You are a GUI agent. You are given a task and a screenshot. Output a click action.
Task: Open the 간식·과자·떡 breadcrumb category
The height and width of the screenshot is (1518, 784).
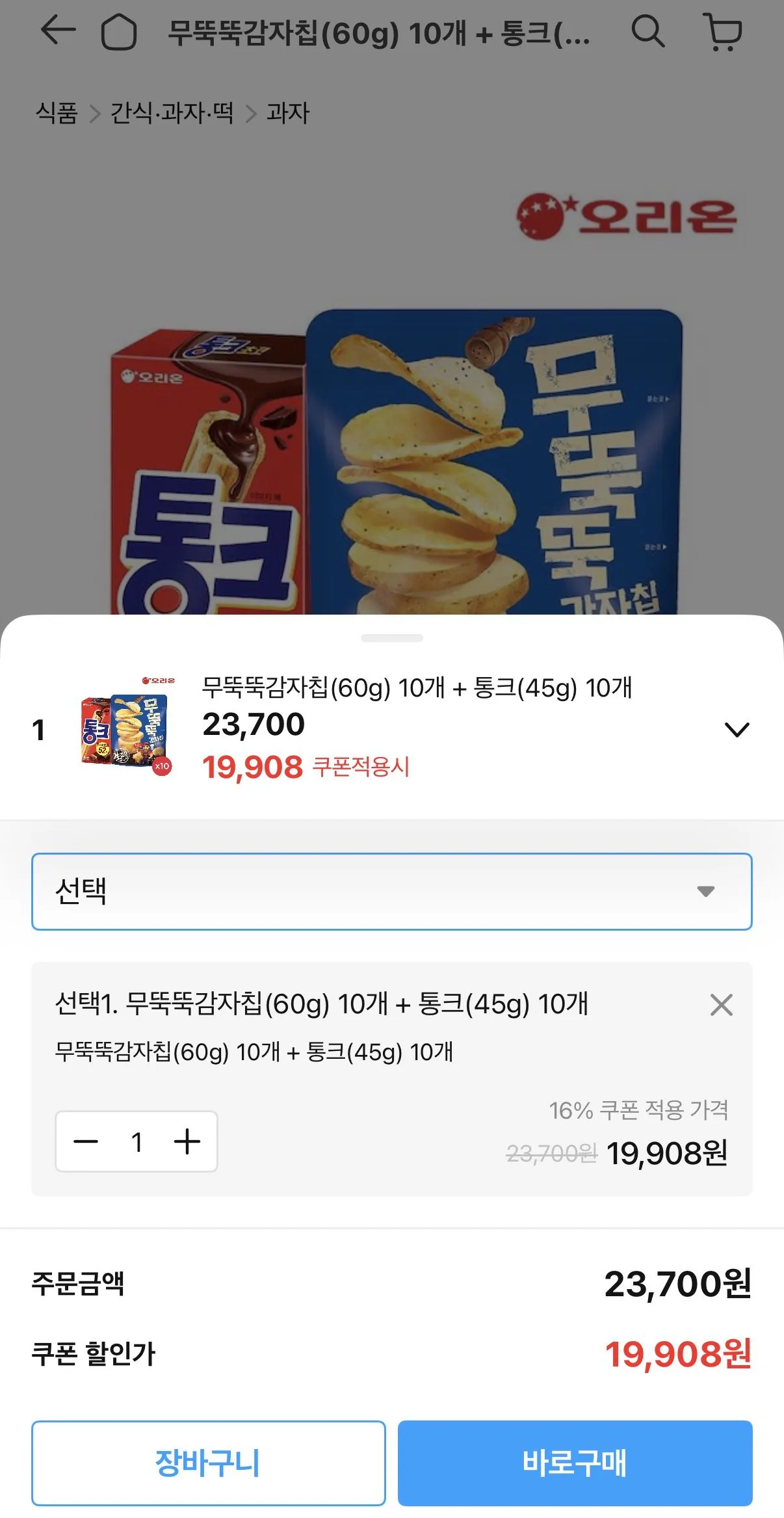pyautogui.click(x=172, y=113)
